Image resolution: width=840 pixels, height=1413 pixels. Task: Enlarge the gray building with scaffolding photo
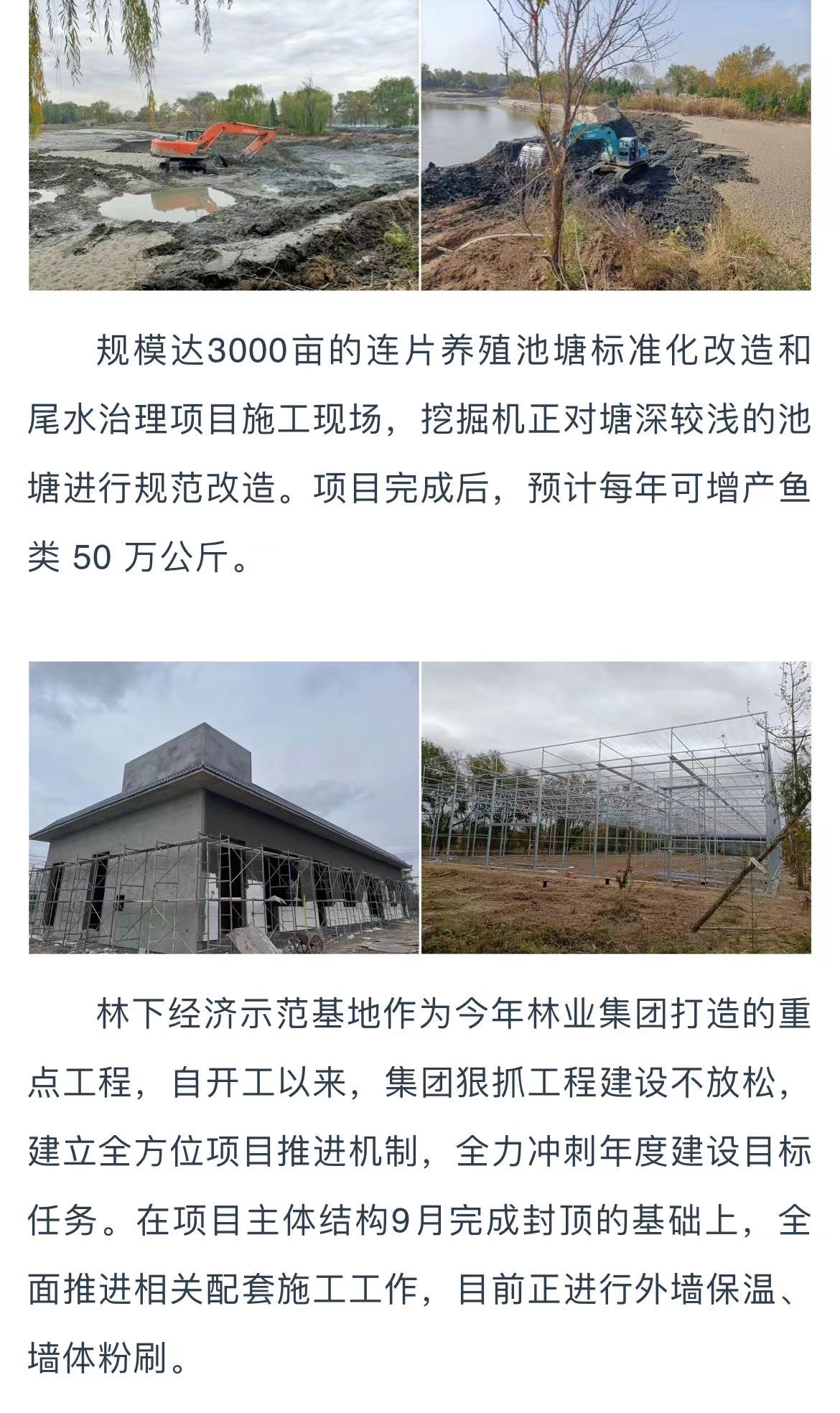coord(223,807)
